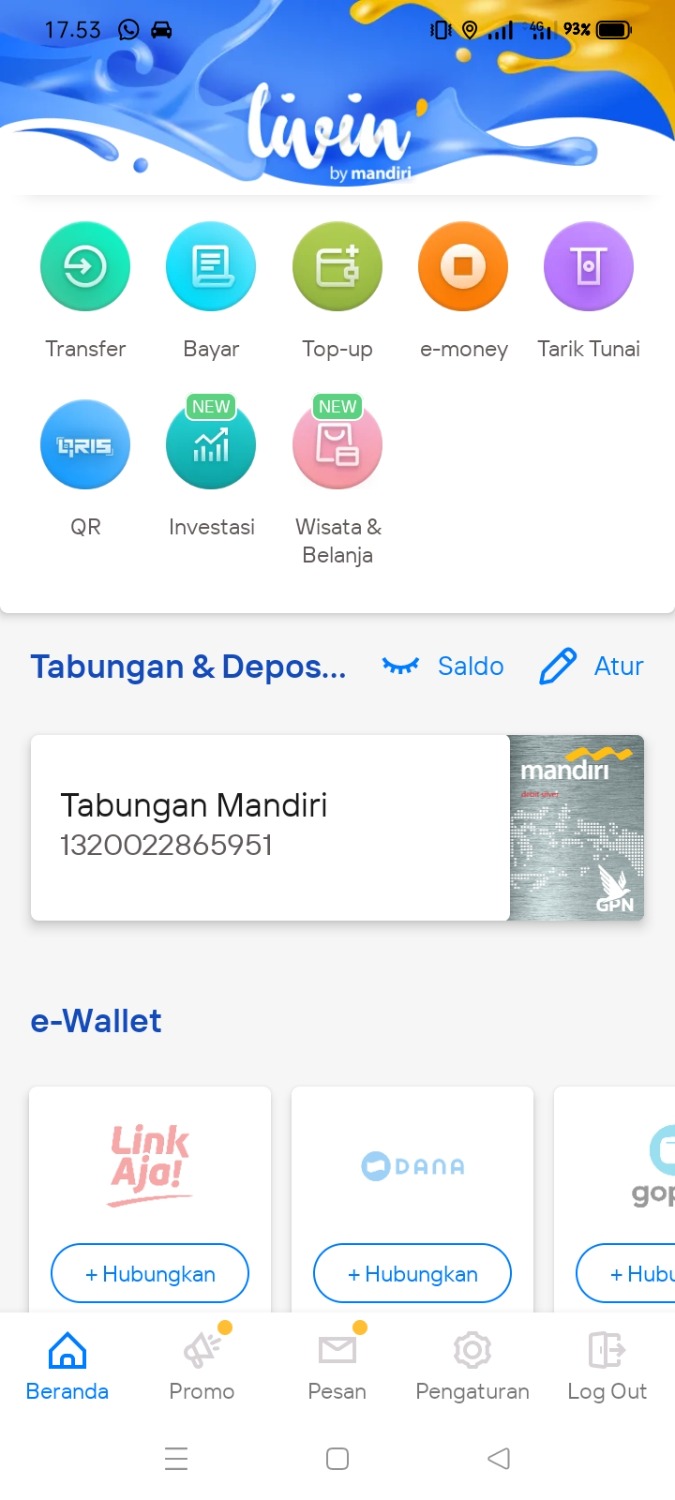The image size is (675, 1500).
Task: Launch the QRIS QR scanner
Action: [85, 446]
